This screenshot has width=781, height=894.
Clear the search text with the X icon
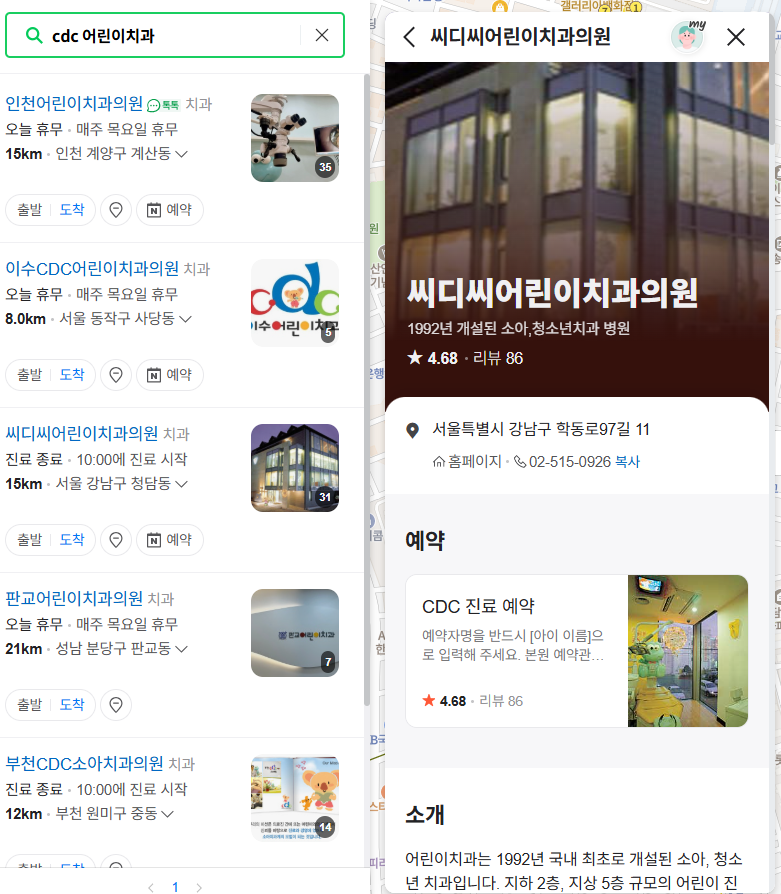321,35
